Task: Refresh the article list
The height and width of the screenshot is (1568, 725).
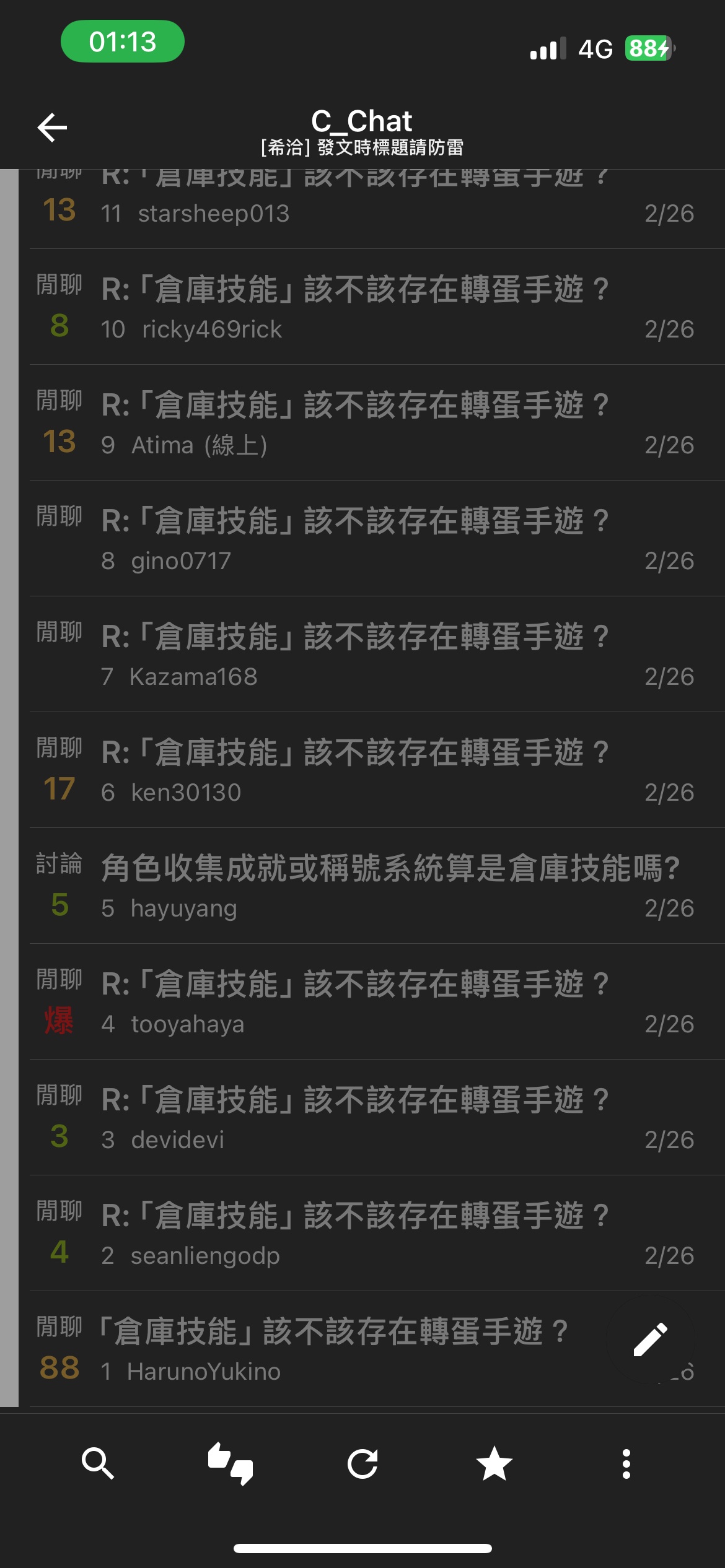Action: tap(362, 1464)
